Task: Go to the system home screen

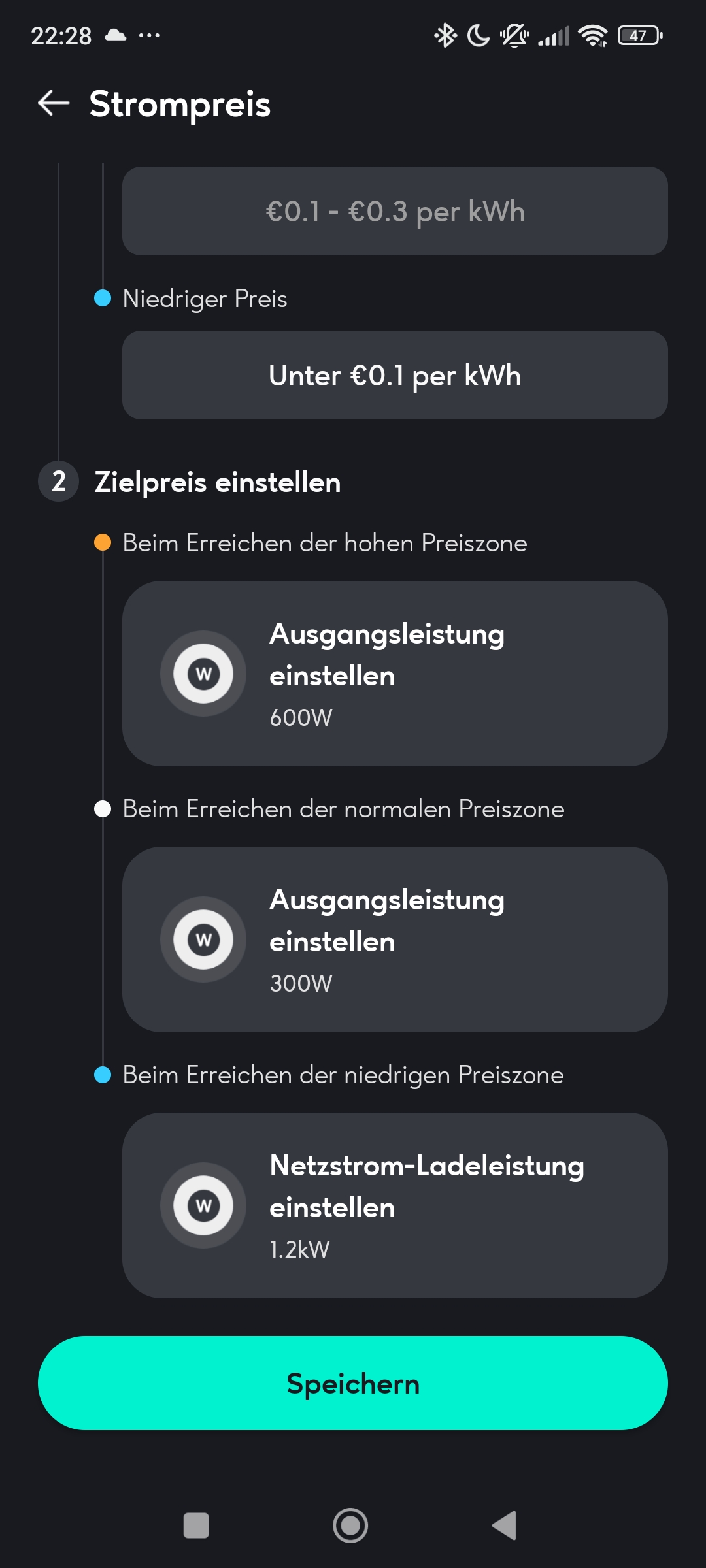Action: 350,1526
